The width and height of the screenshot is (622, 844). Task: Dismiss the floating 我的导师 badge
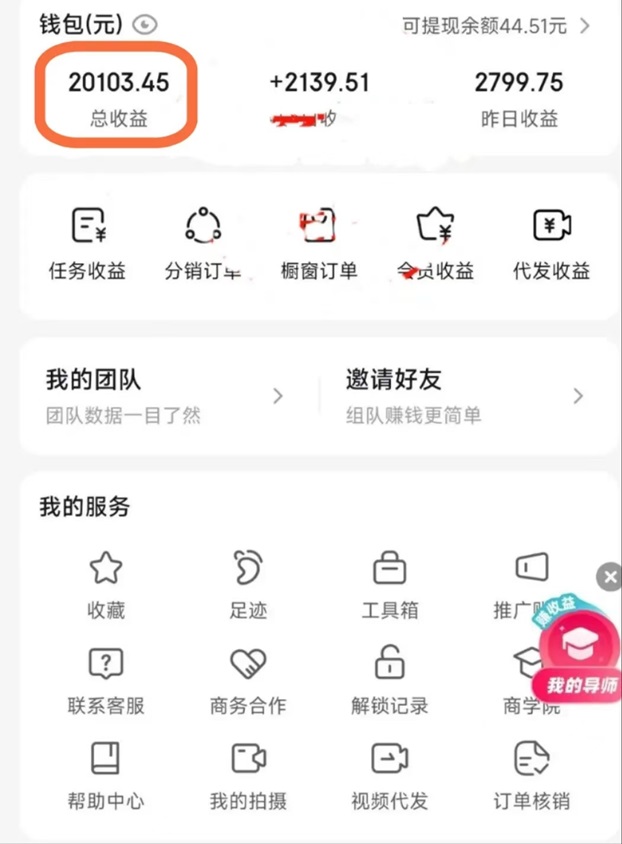pyautogui.click(x=609, y=576)
